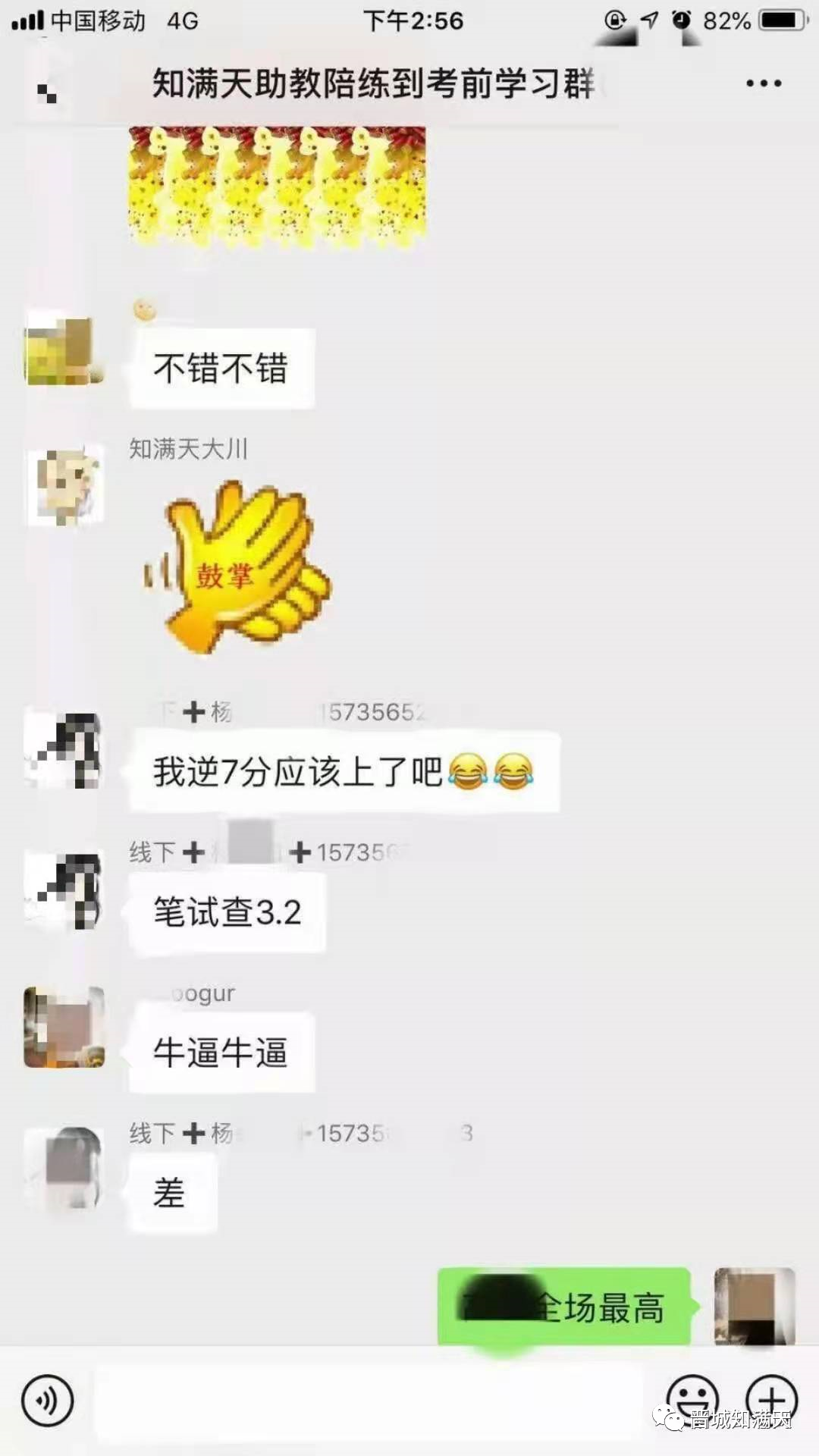819x1456 pixels.
Task: Open the group chat overflow menu
Action: click(x=763, y=83)
